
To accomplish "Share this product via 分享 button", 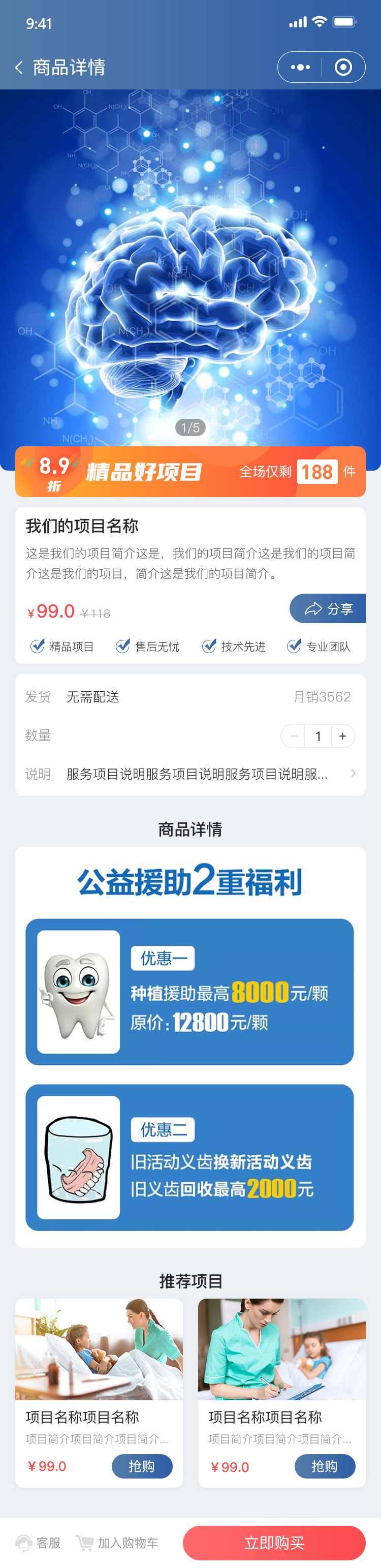I will tap(328, 609).
